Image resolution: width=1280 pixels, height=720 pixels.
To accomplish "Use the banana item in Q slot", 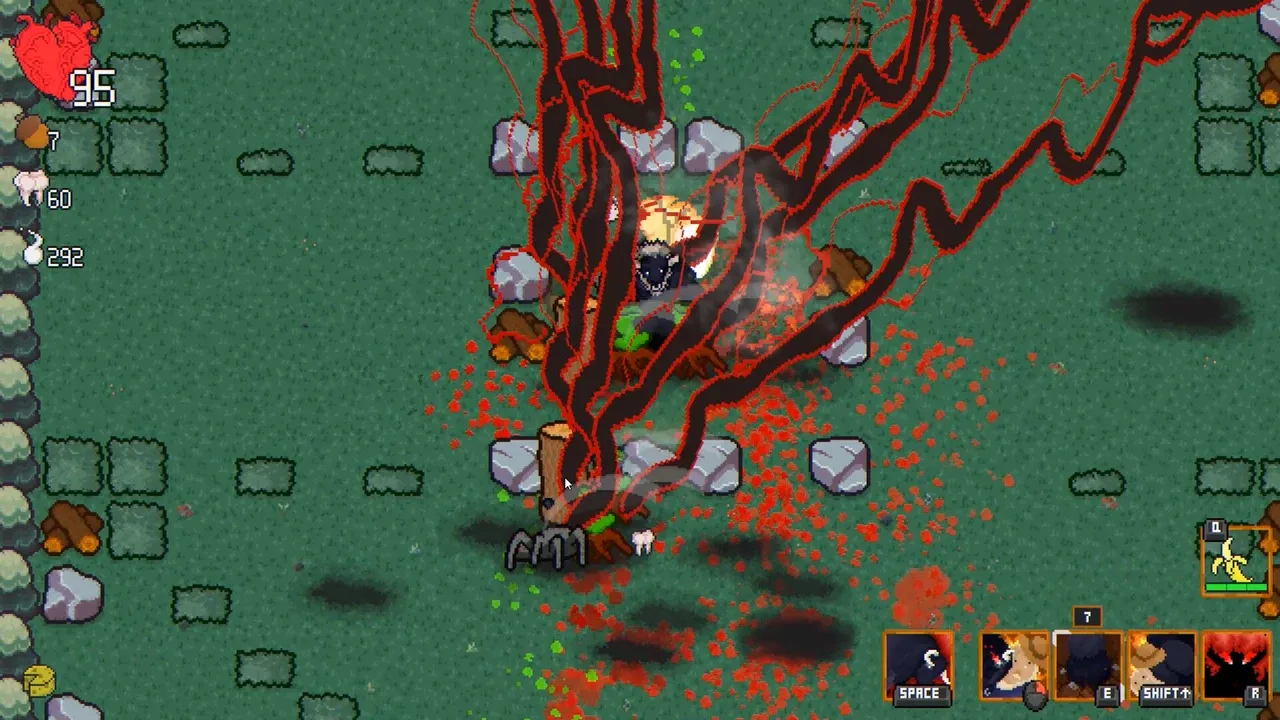I will pos(1236,560).
